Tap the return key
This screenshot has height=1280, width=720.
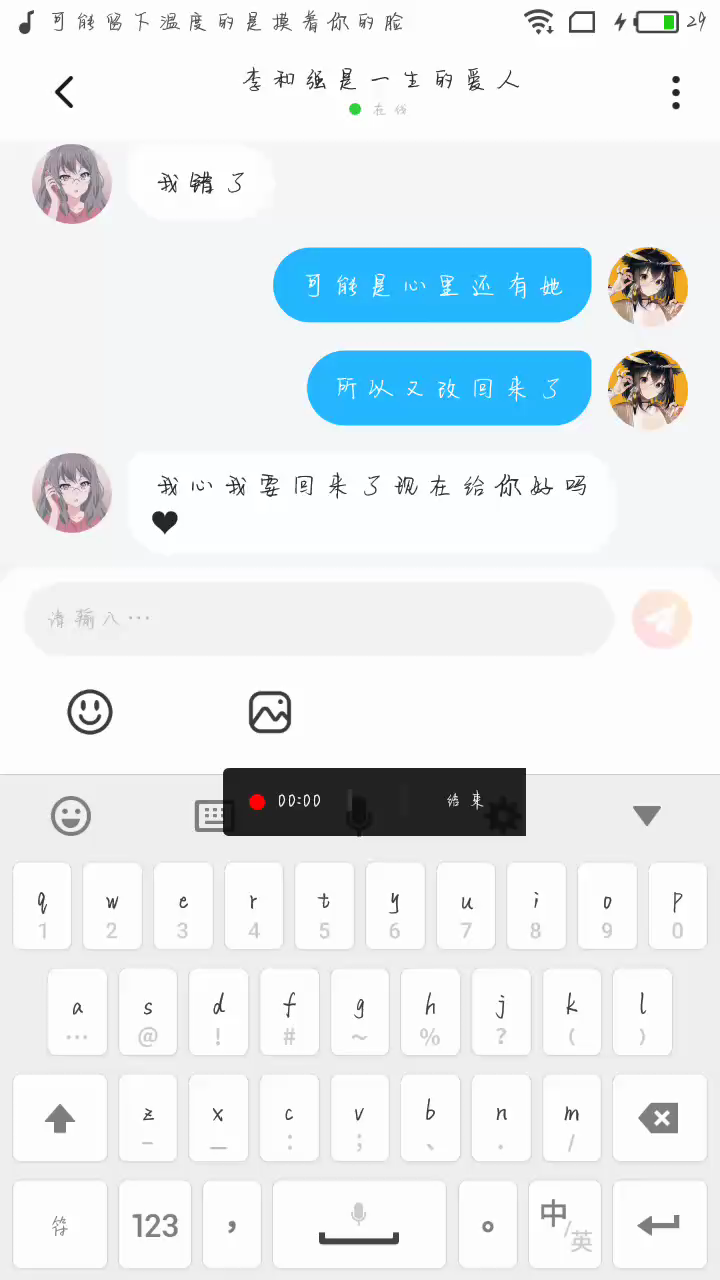[x=659, y=1225]
